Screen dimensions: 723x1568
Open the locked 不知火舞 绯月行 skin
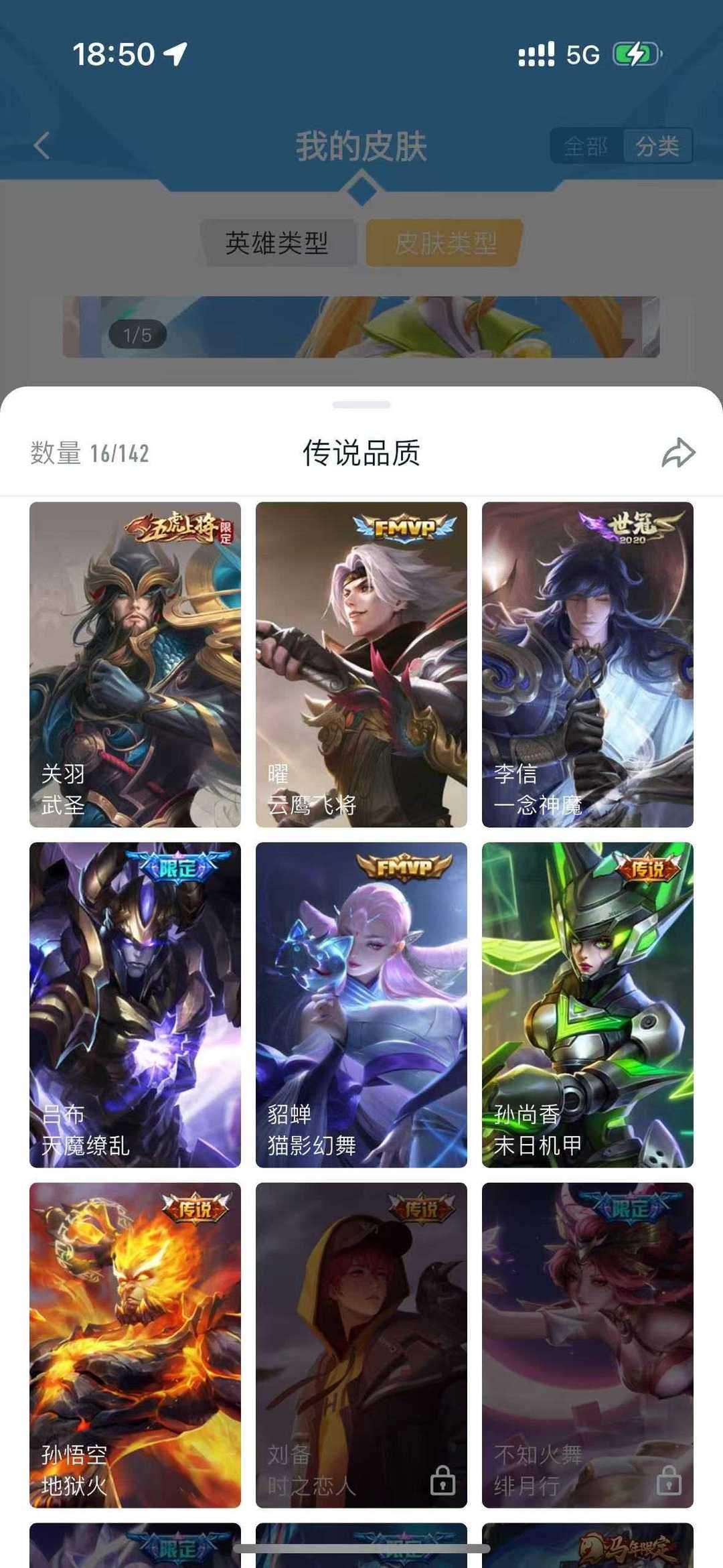(588, 1345)
